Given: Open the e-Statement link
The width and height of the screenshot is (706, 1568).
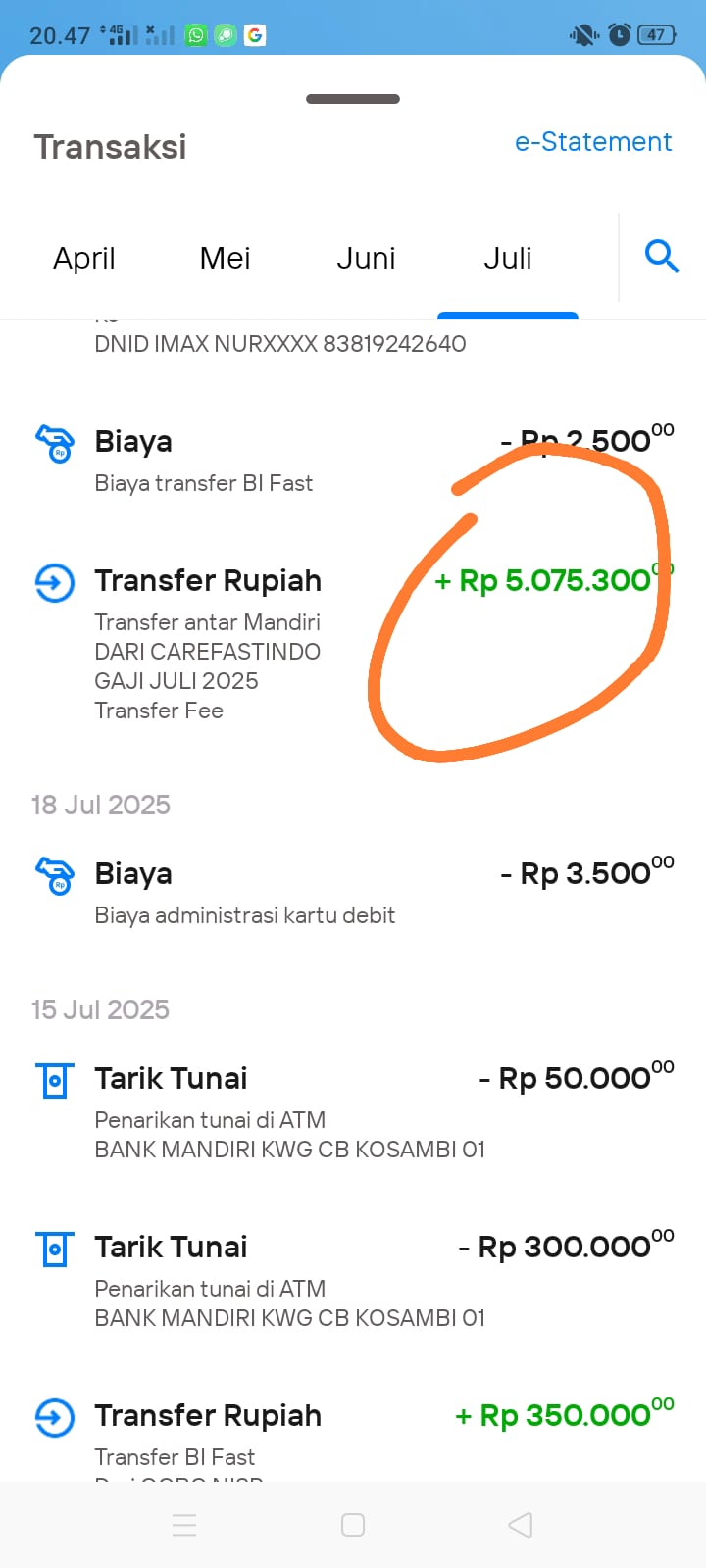Looking at the screenshot, I should click(593, 142).
